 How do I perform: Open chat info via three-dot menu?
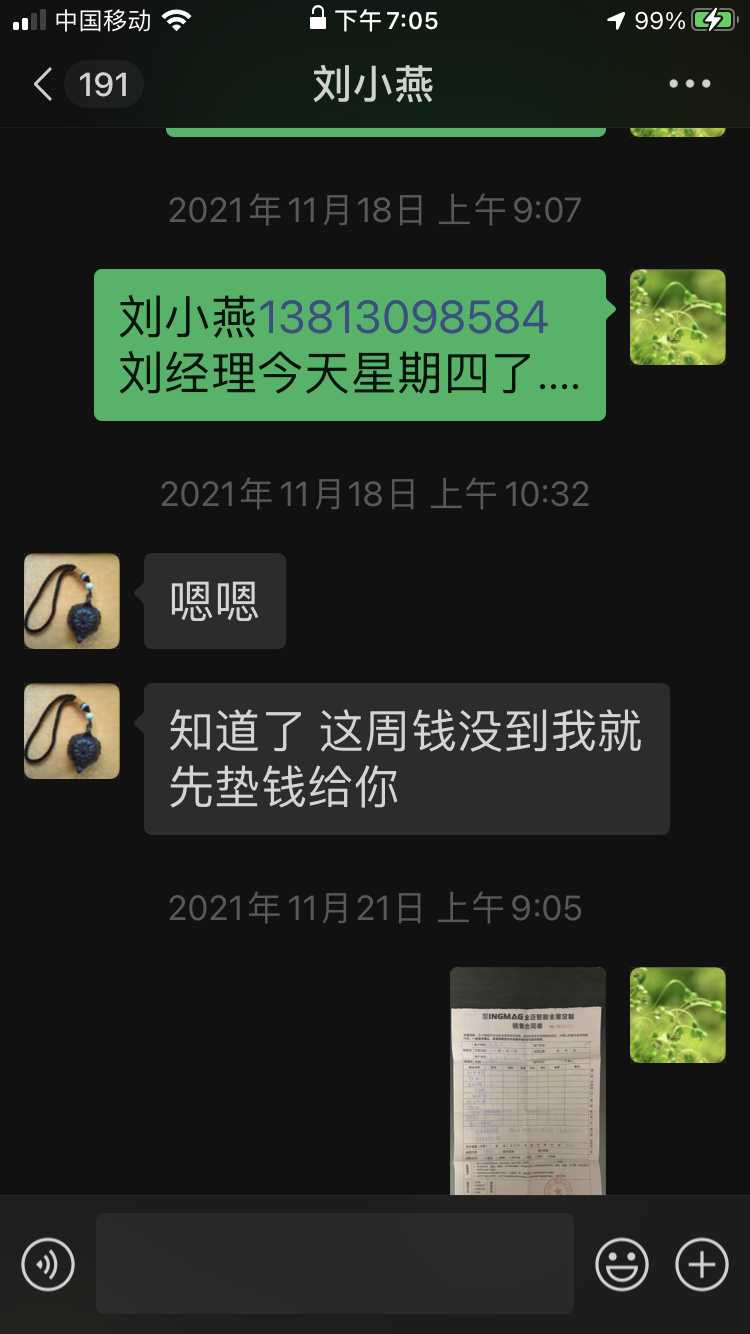689,85
